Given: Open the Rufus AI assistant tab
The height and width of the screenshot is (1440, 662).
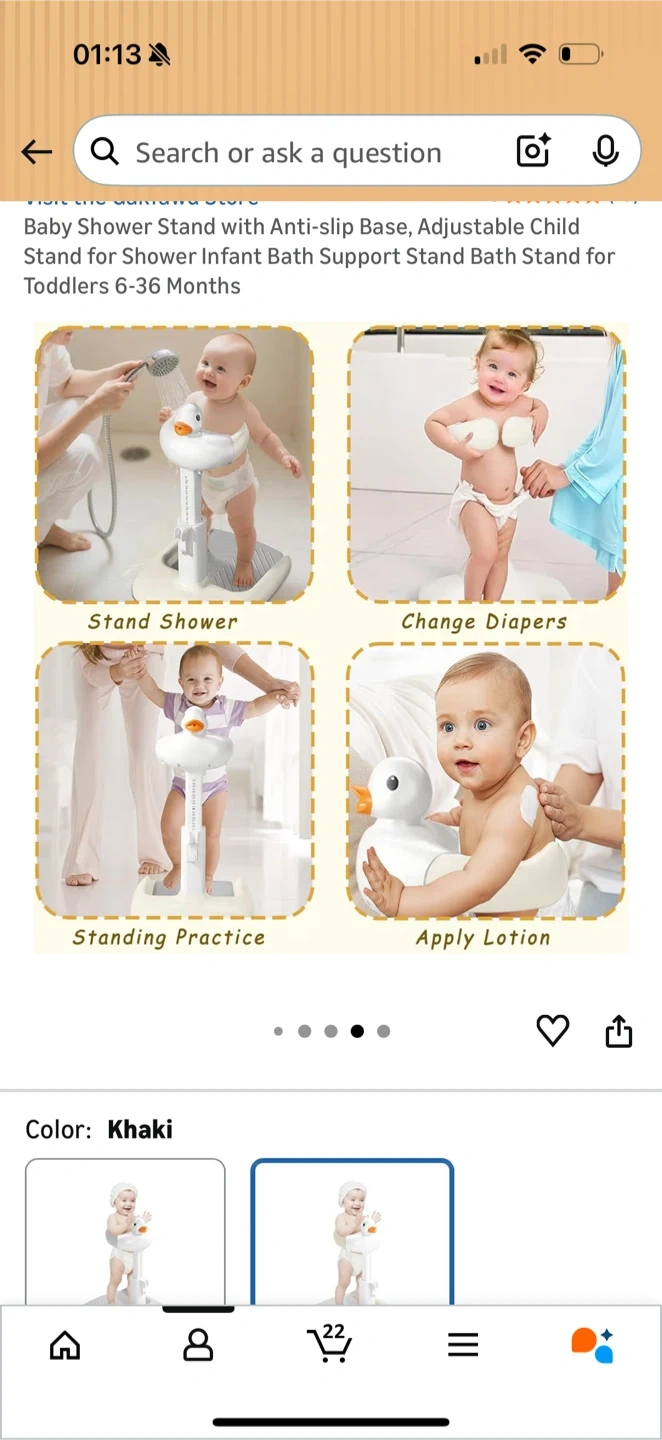Looking at the screenshot, I should pos(592,1345).
